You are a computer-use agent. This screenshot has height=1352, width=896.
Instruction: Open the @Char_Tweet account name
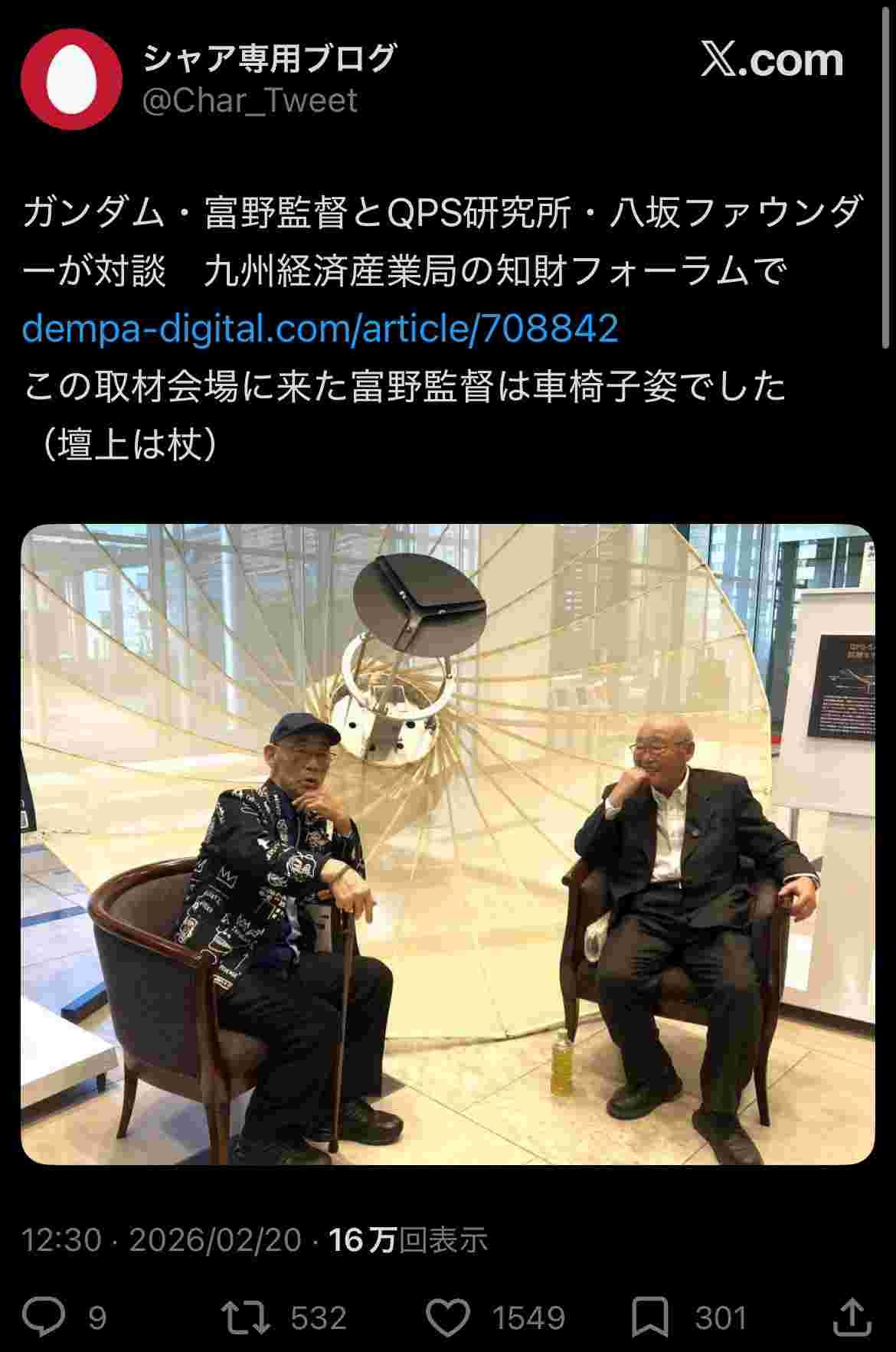point(250,100)
